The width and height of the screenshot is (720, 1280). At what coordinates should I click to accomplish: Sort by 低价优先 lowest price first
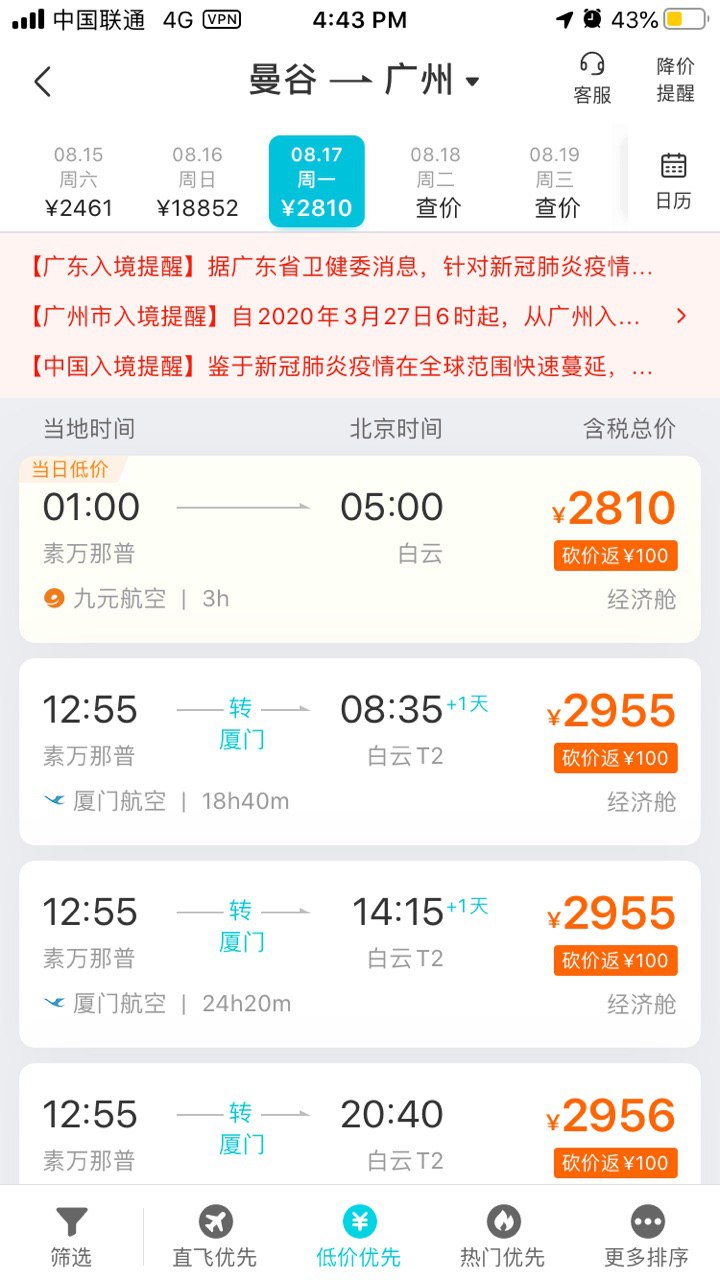pyautogui.click(x=359, y=1236)
